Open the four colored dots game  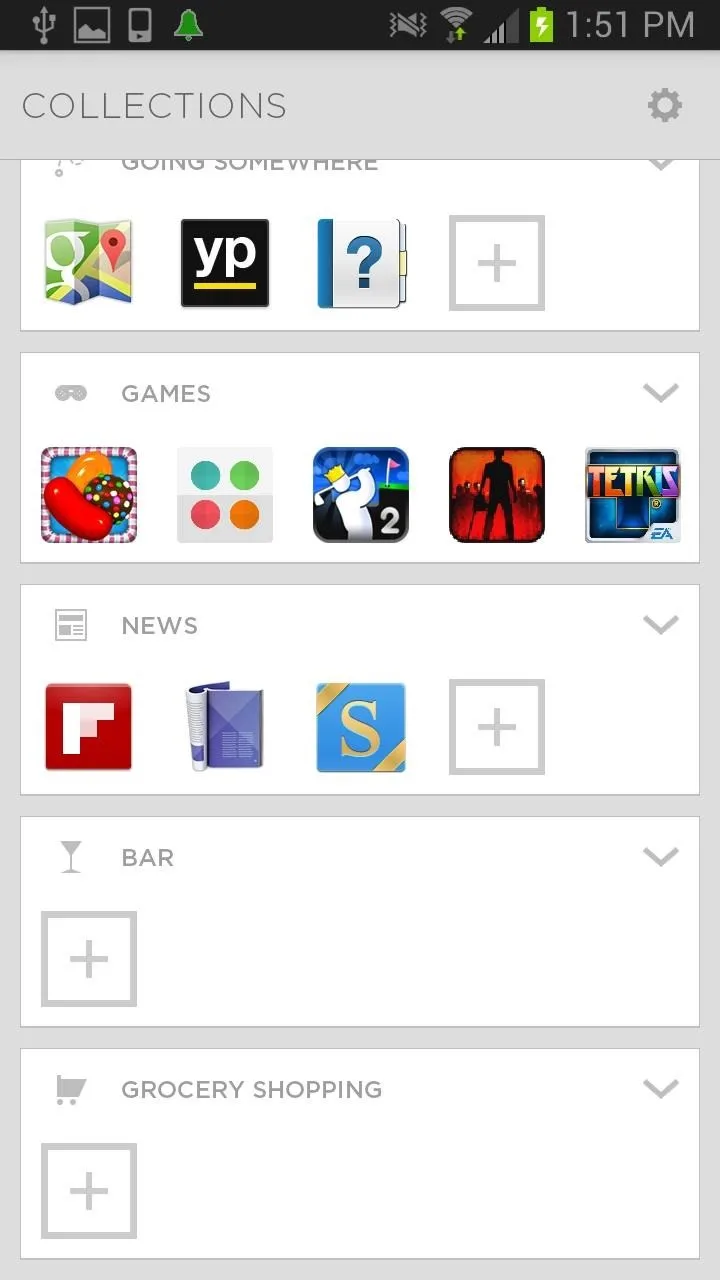(x=225, y=495)
